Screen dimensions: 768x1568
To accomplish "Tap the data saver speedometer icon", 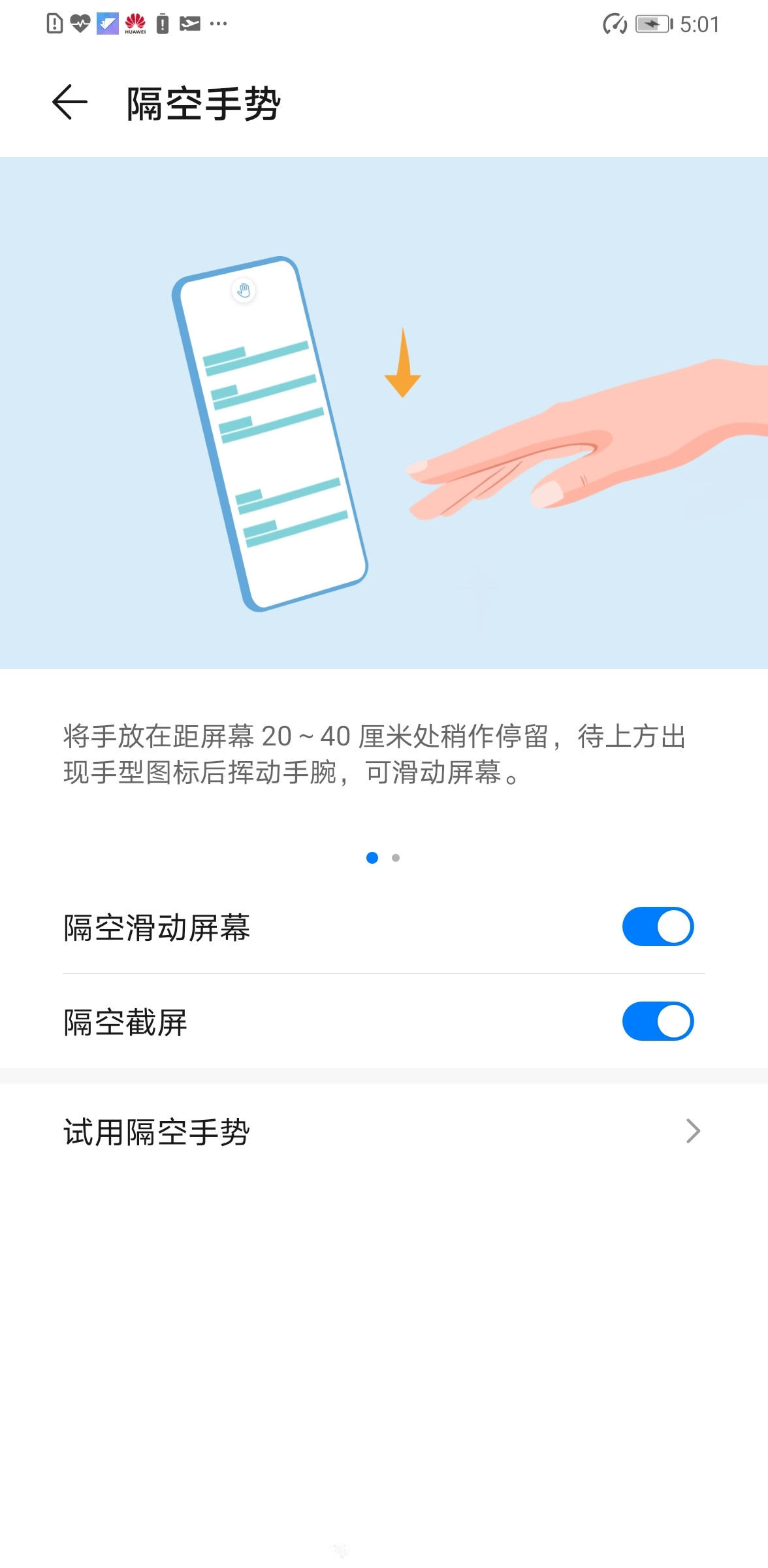I will click(615, 23).
